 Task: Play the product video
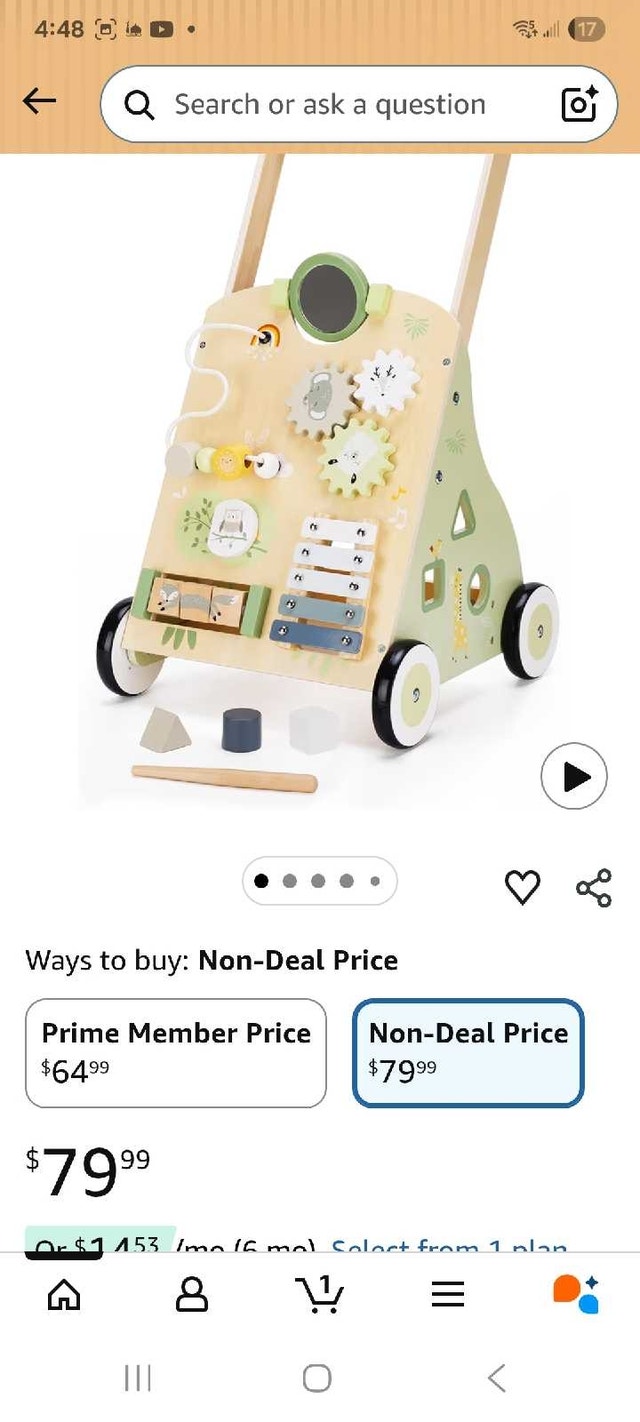(574, 776)
